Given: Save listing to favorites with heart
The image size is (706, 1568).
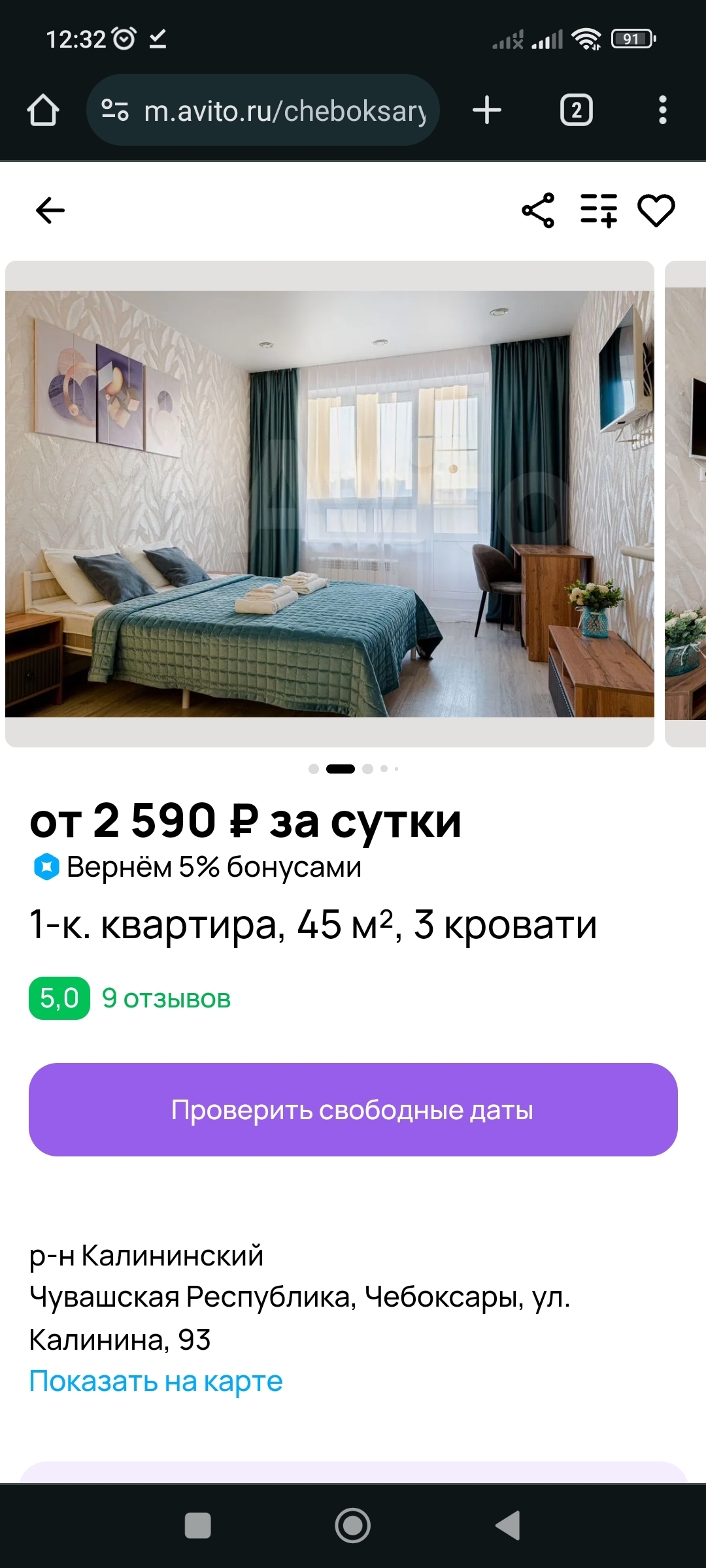Looking at the screenshot, I should click(656, 210).
